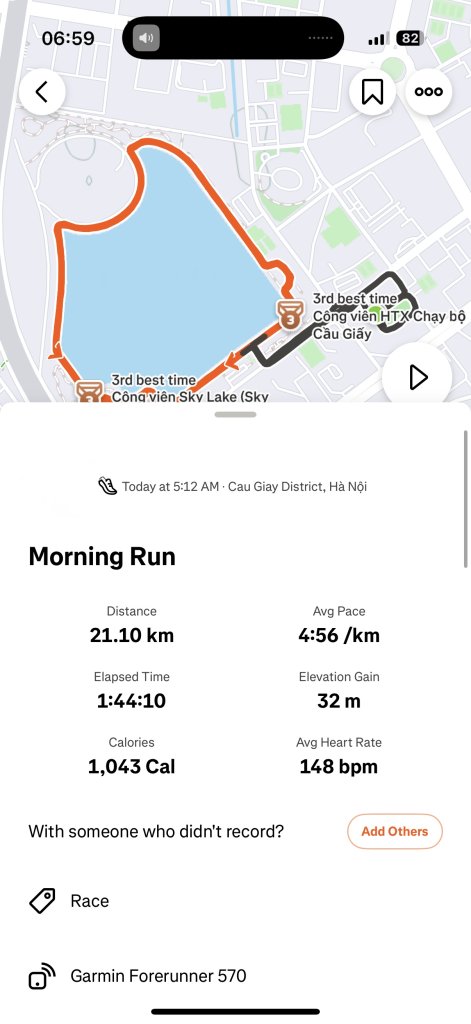Go back using the arrow button
Image resolution: width=471 pixels, height=1024 pixels.
(42, 92)
